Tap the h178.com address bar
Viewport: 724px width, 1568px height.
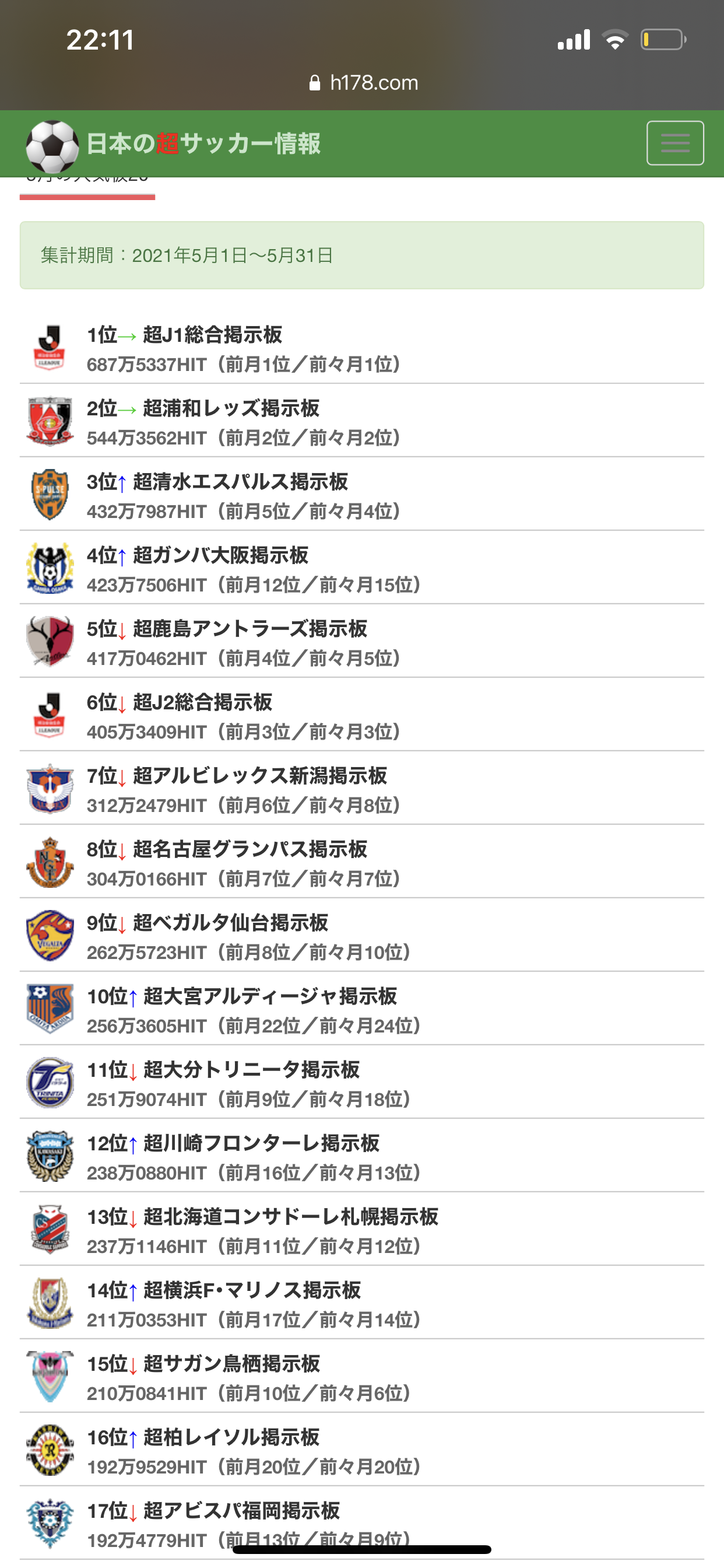pyautogui.click(x=363, y=83)
